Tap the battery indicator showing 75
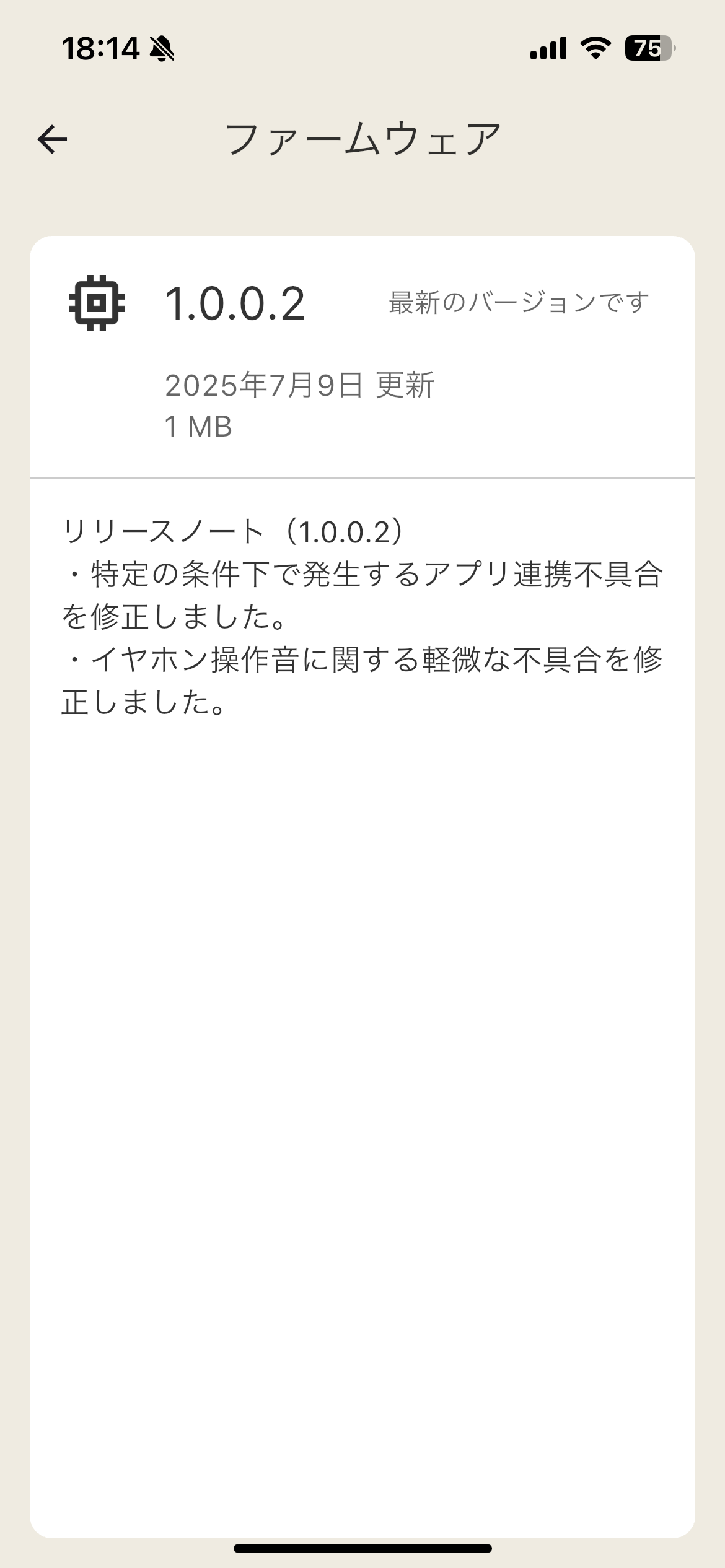Screen dimensions: 725x1568 [x=649, y=47]
